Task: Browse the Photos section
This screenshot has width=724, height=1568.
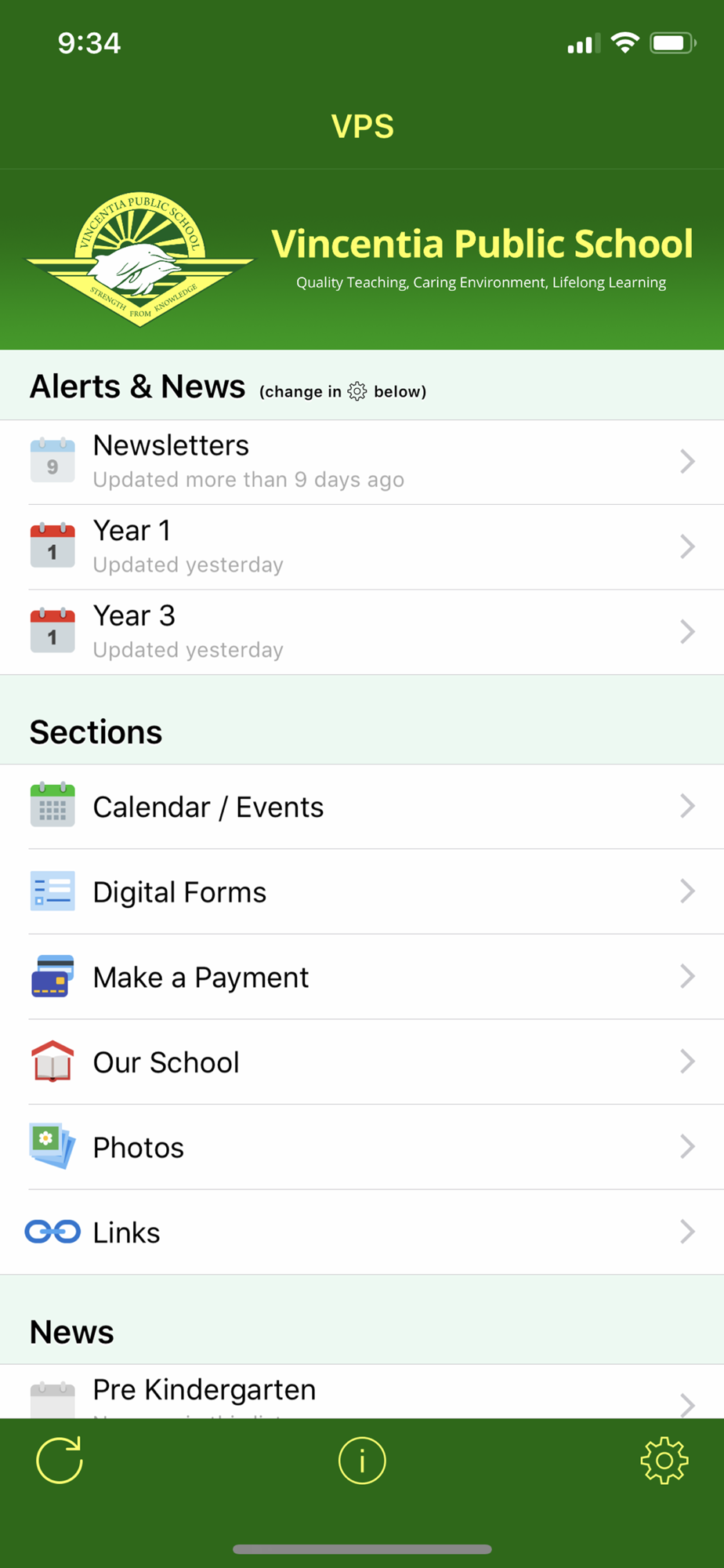Action: coord(362,1147)
